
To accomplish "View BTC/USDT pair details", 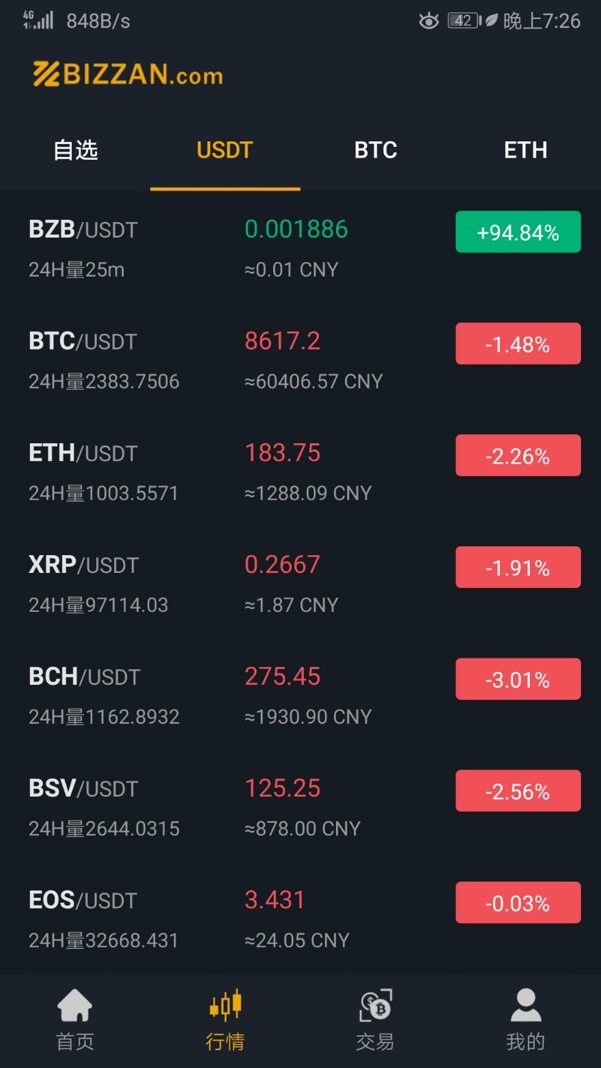I will (300, 359).
